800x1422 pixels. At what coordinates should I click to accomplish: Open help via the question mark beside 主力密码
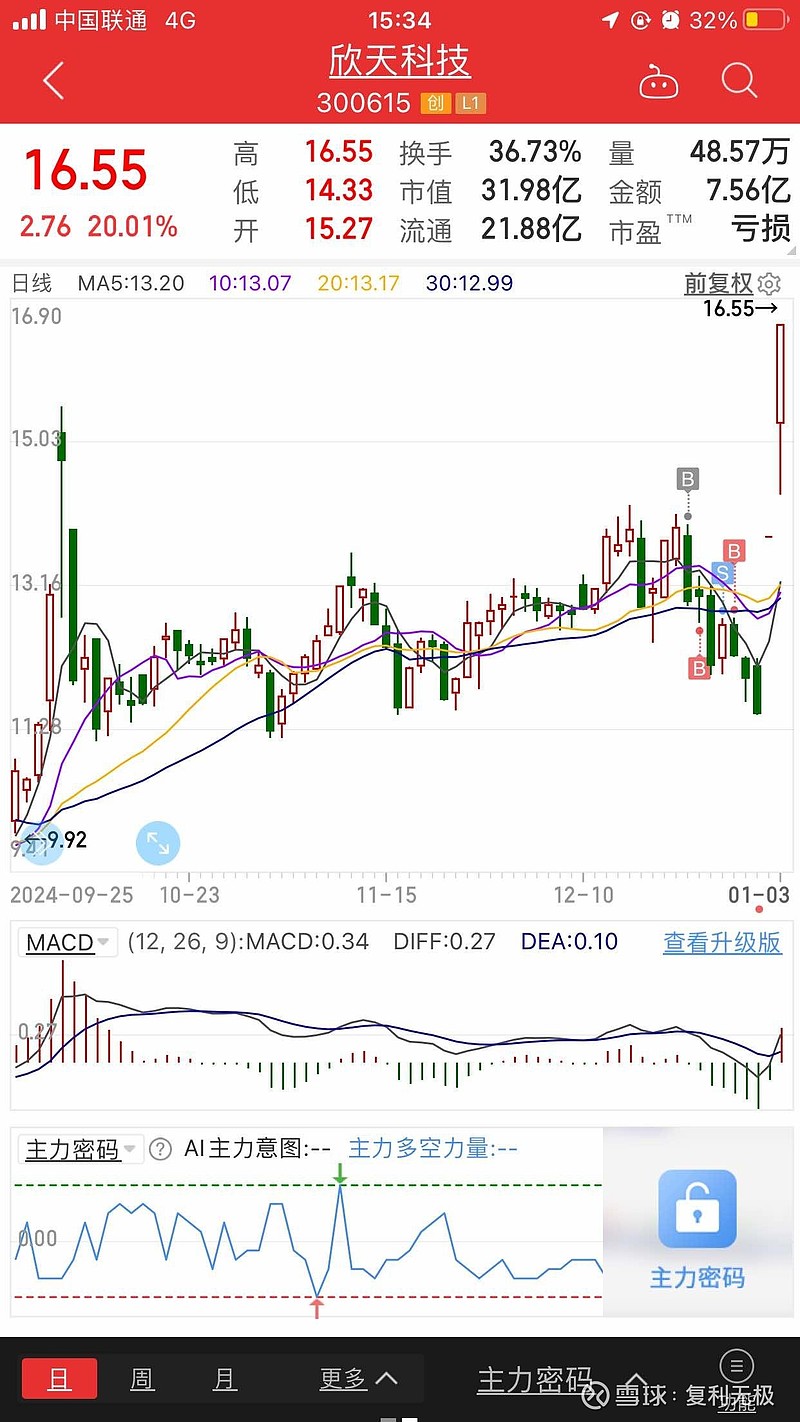click(x=160, y=1149)
